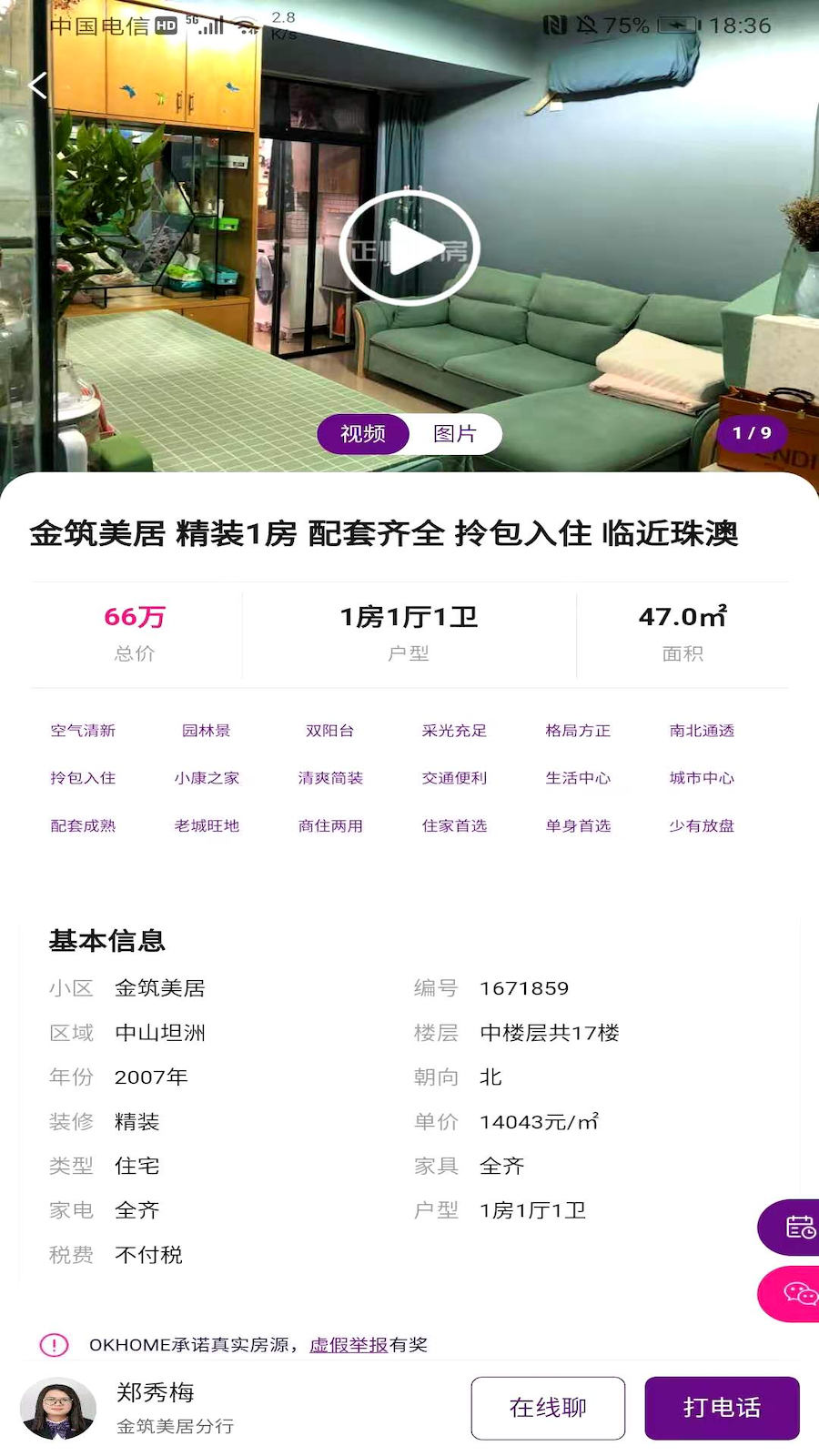
Task: Switch to the 视频 tab
Action: coord(361,434)
